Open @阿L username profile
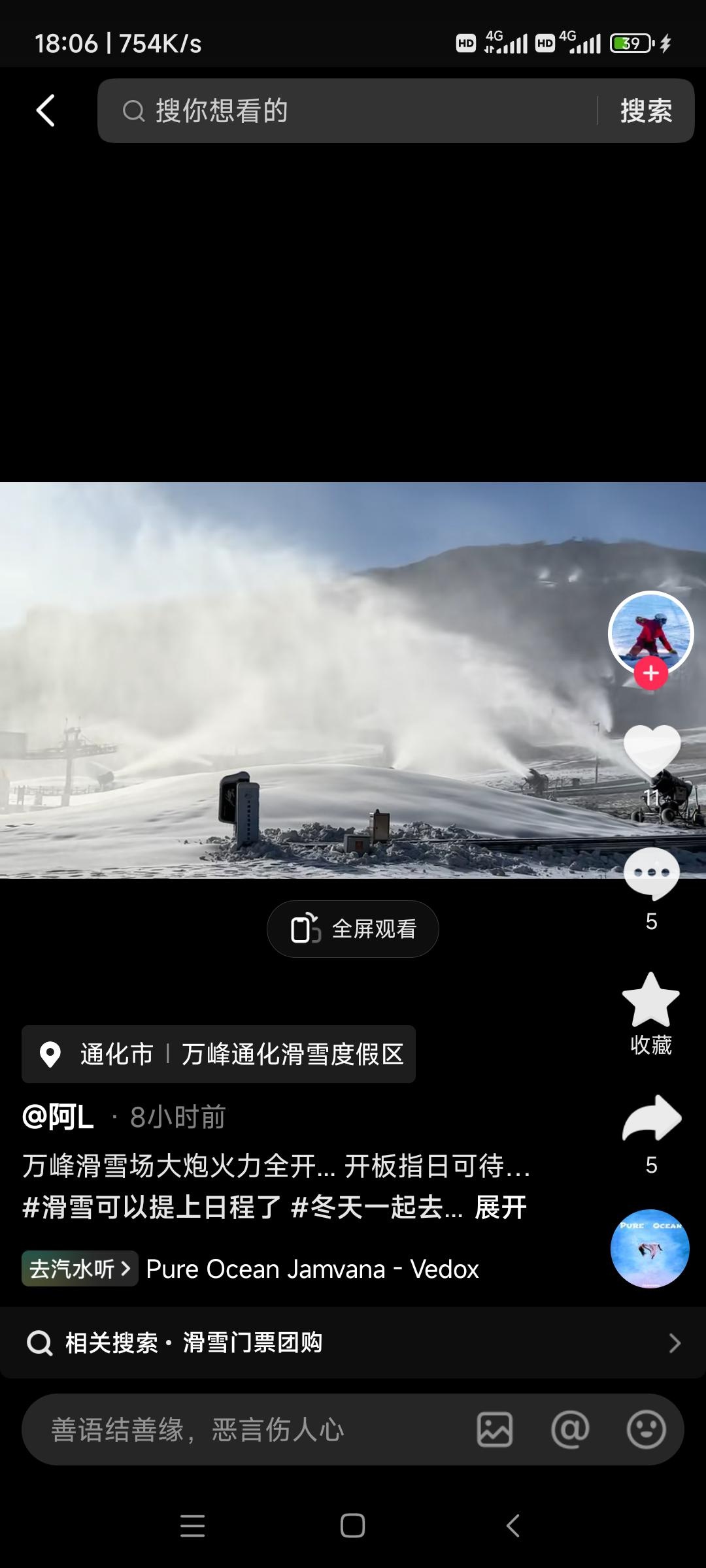The height and width of the screenshot is (1568, 706). [59, 1117]
